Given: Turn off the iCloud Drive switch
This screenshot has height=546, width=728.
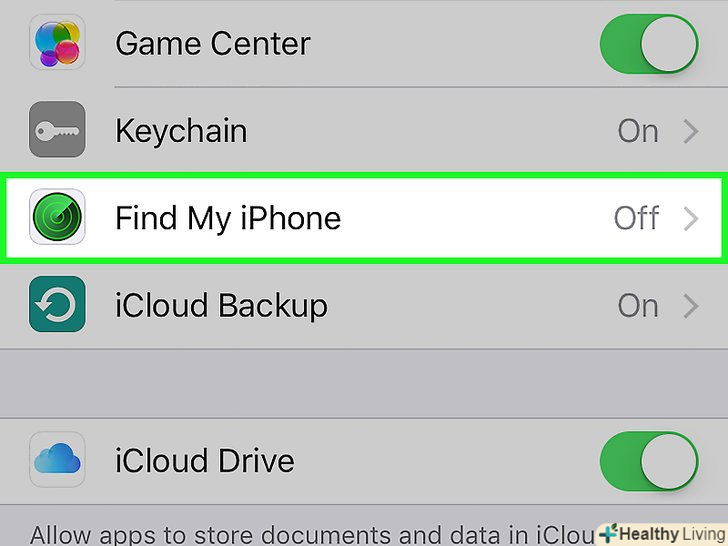Looking at the screenshot, I should (x=648, y=461).
